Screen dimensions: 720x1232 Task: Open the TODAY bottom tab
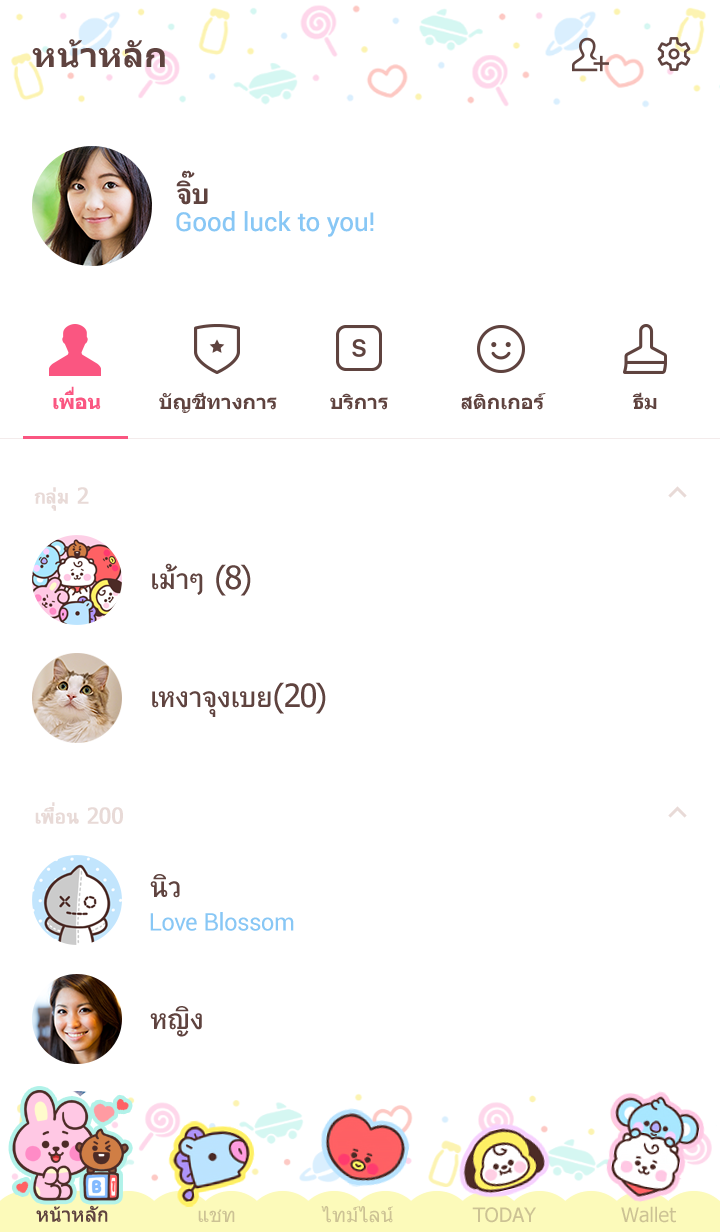[x=504, y=1170]
